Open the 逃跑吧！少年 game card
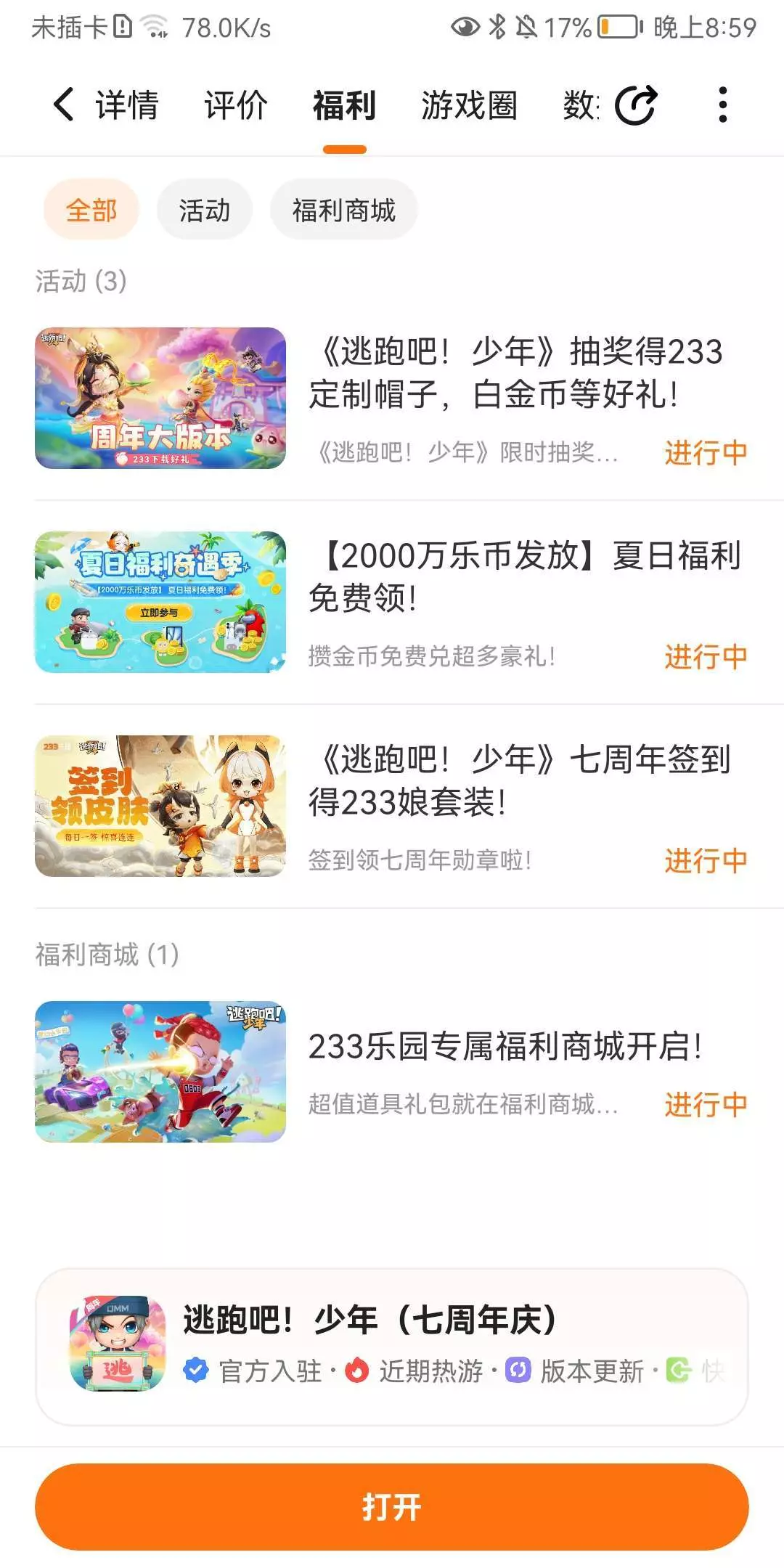The width and height of the screenshot is (784, 1568). [x=392, y=1347]
